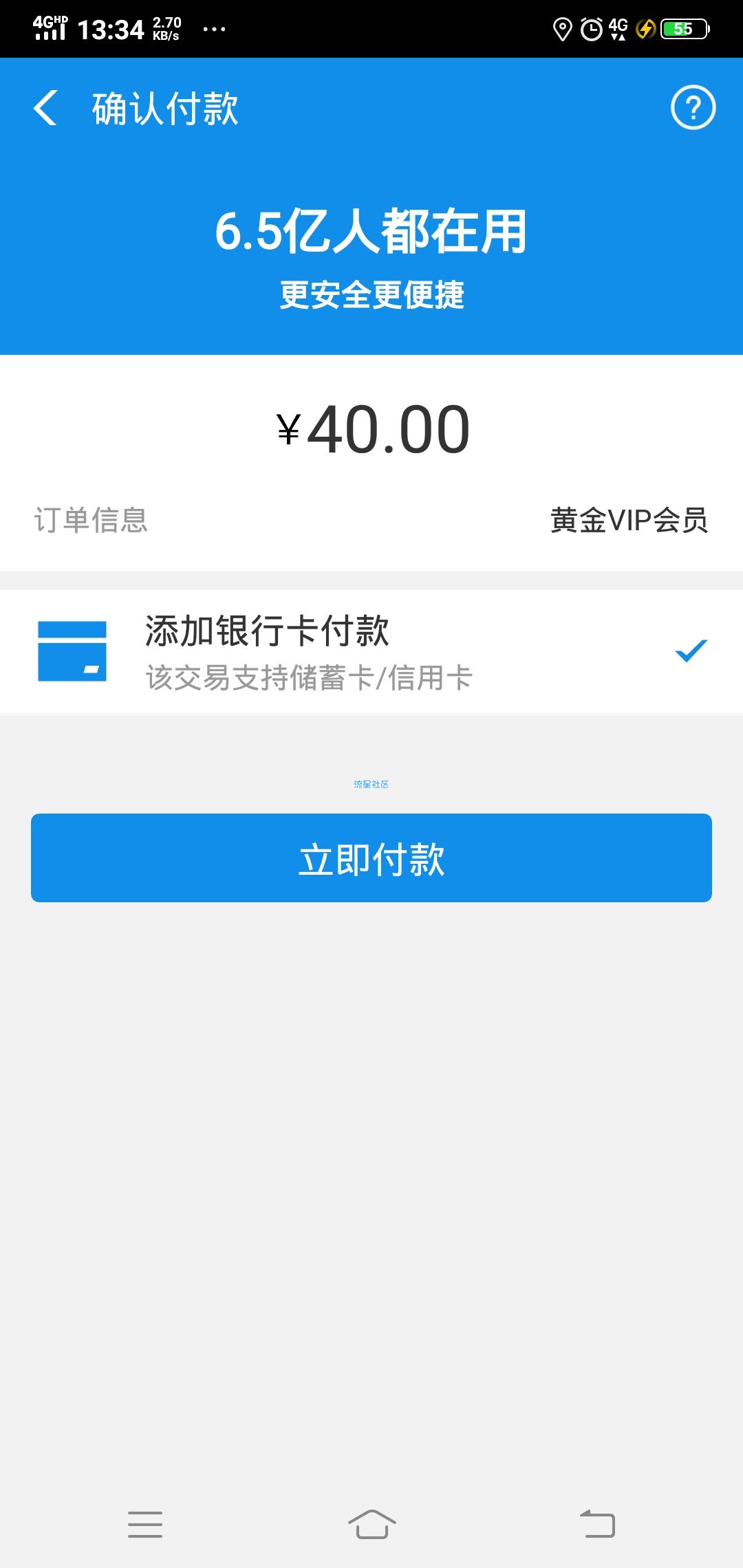Select 添加银行卡付款 payment method
The image size is (743, 1568).
point(371,651)
